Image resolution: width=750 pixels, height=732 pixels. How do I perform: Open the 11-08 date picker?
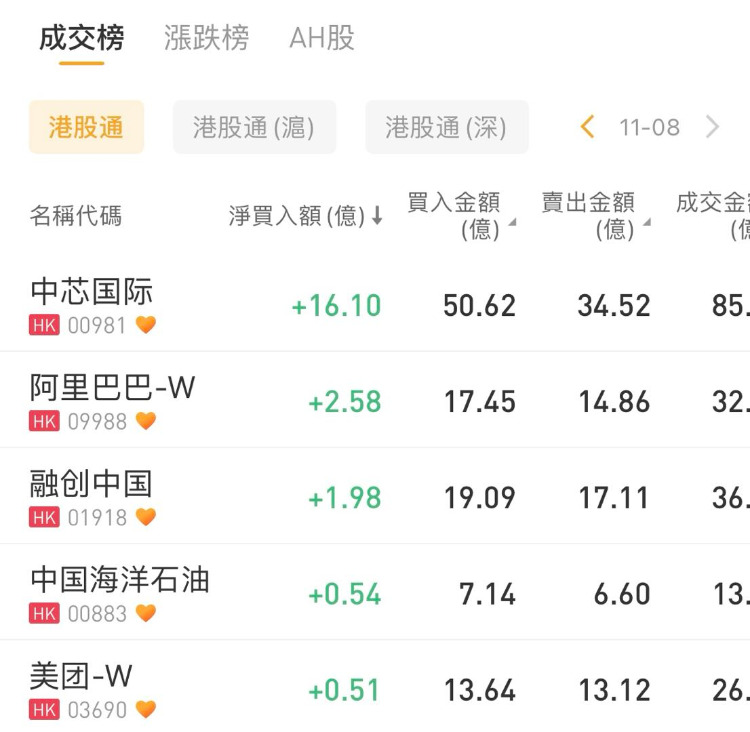click(649, 127)
